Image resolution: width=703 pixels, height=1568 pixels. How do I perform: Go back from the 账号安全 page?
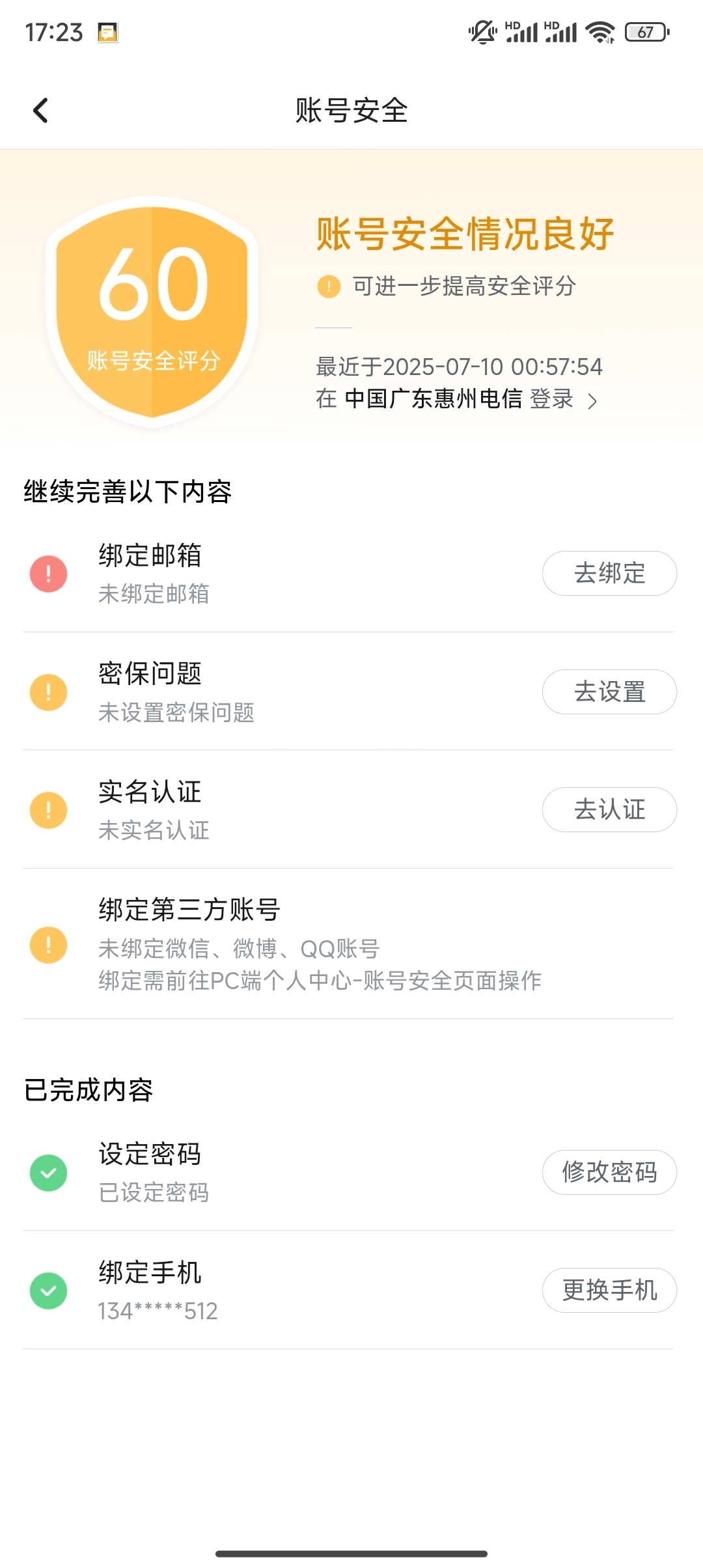point(40,110)
